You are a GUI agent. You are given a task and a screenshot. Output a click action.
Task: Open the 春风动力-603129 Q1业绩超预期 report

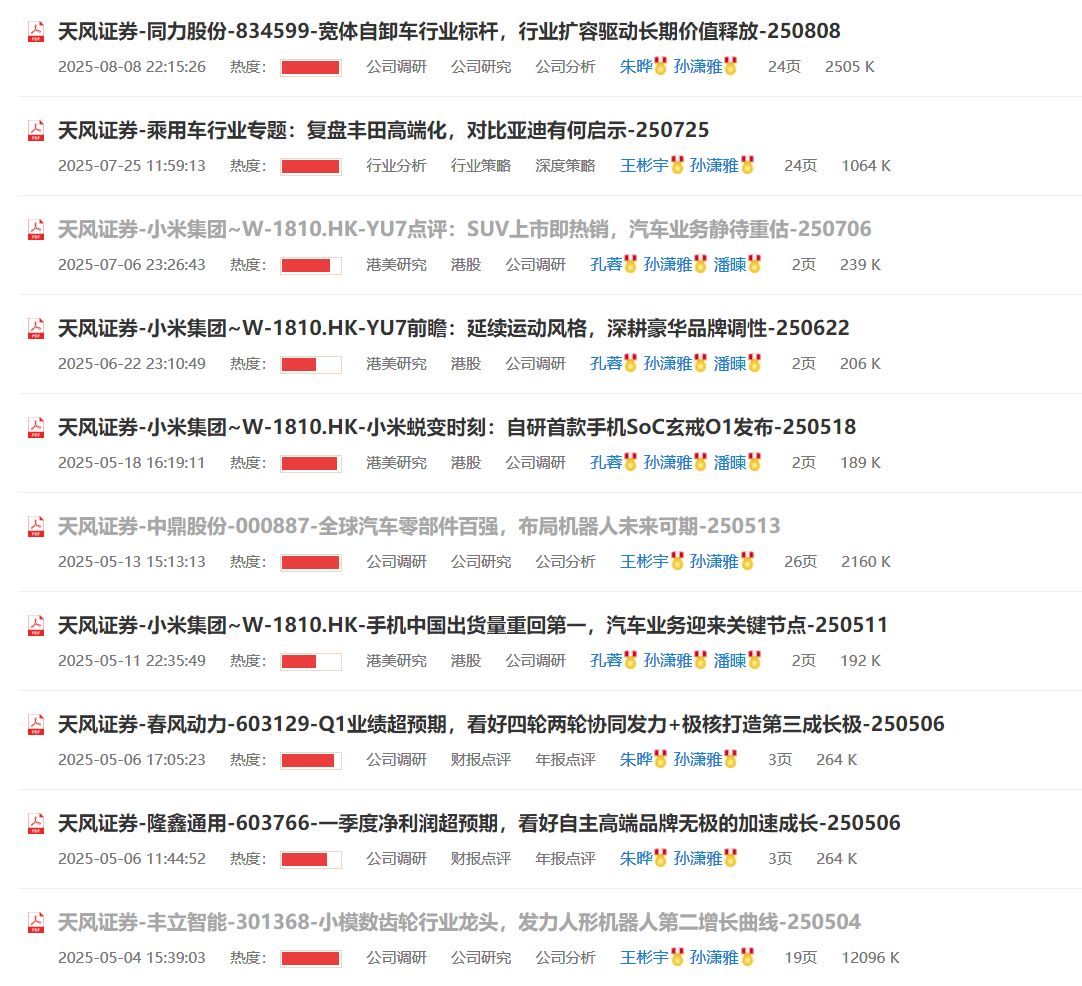click(x=500, y=724)
